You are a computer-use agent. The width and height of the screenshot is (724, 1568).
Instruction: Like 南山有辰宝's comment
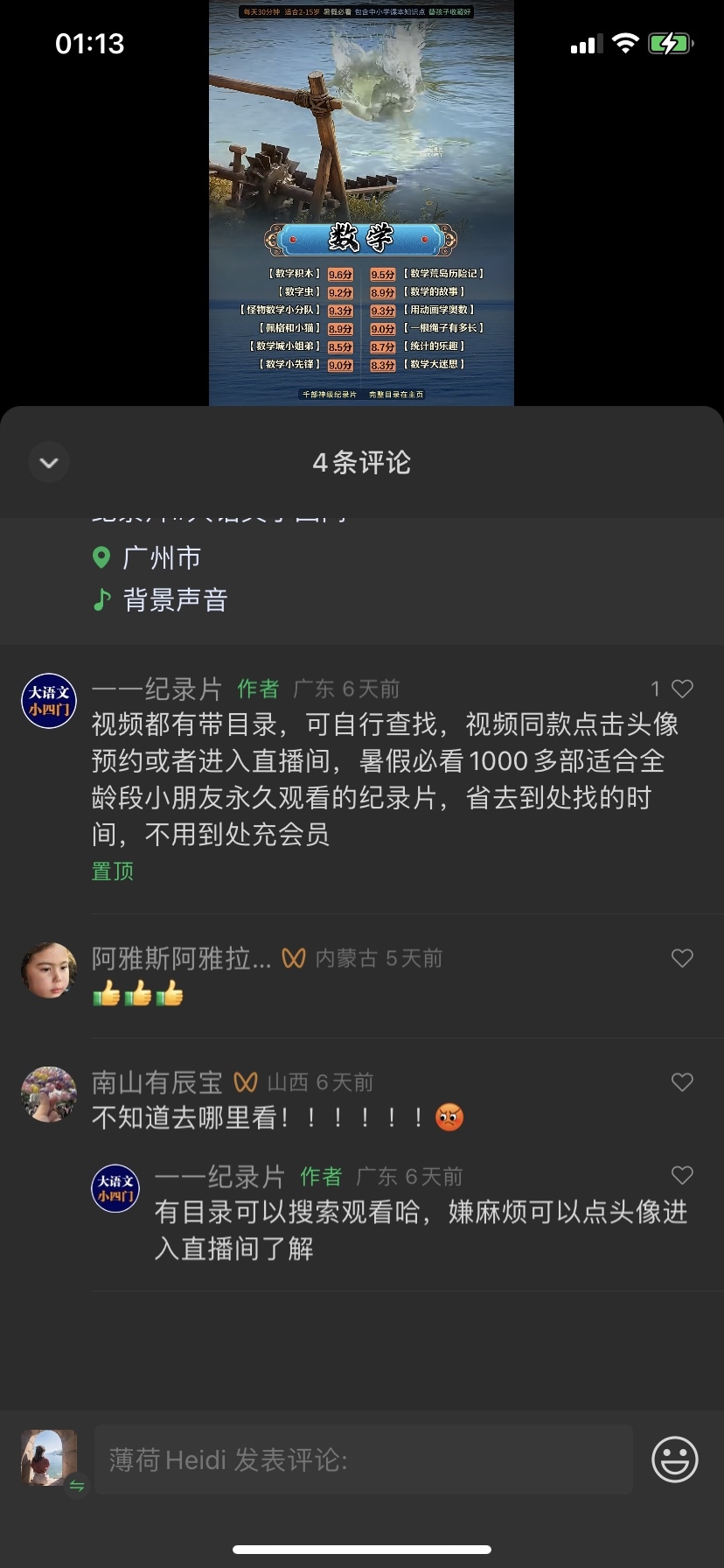click(x=682, y=1082)
